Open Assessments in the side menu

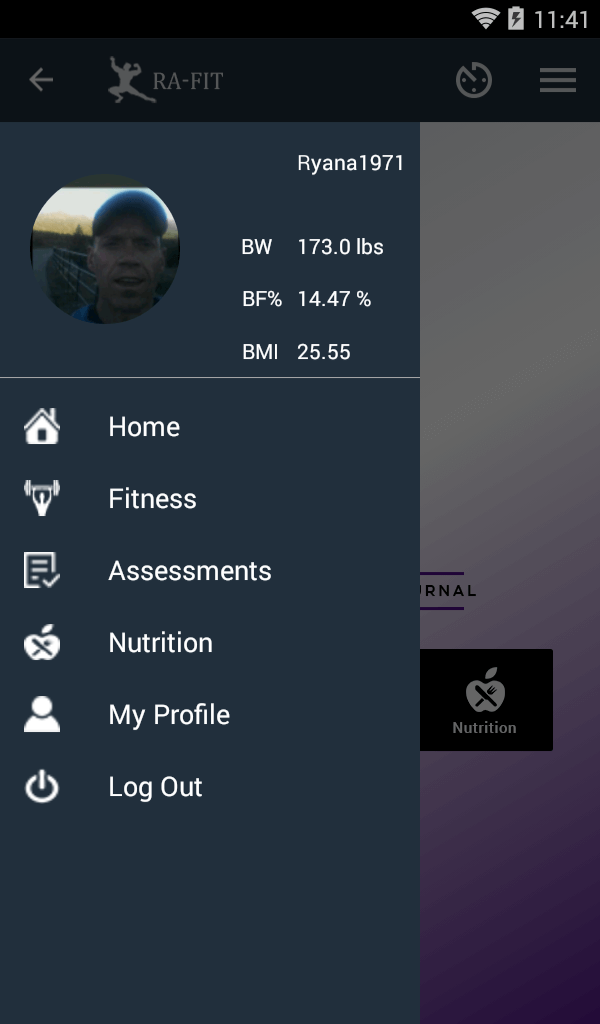[189, 571]
